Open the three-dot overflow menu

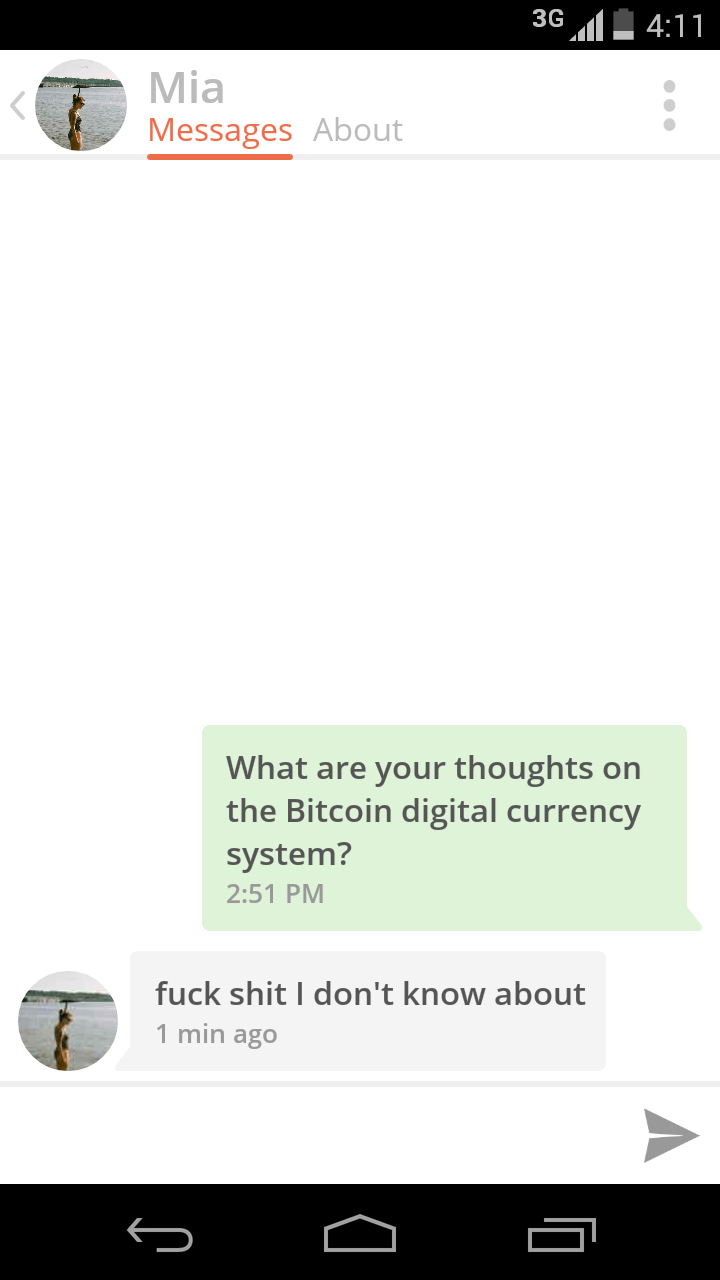coord(669,105)
